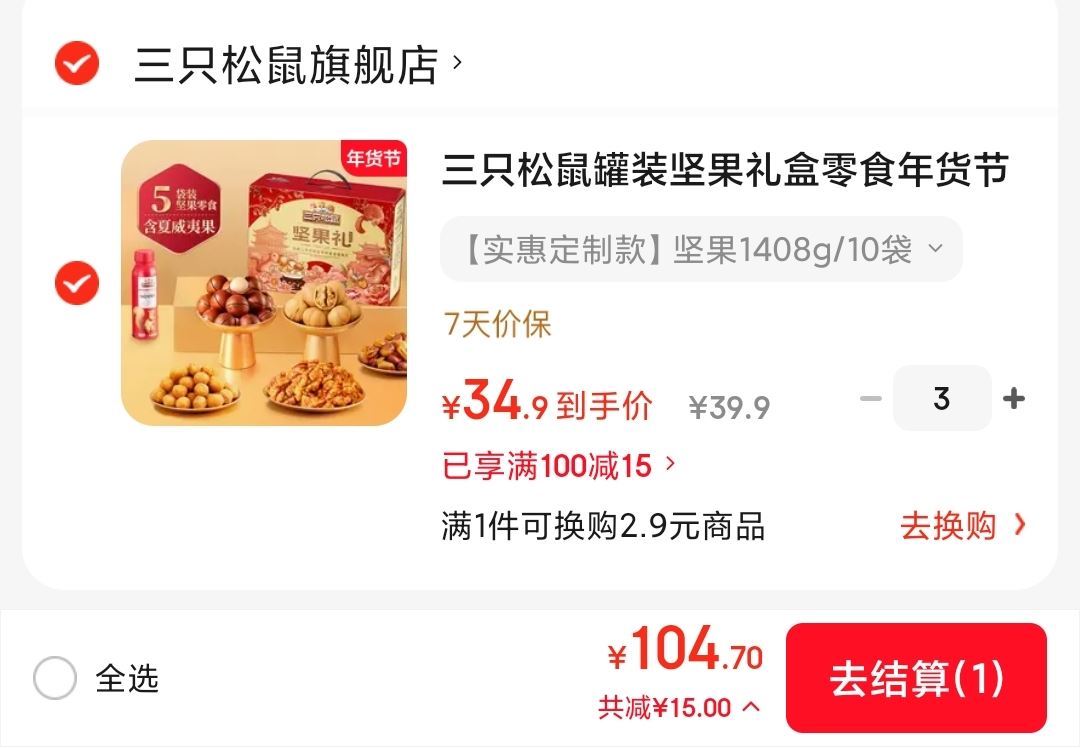
Task: Tap 去结算 to check out
Action: [916, 678]
